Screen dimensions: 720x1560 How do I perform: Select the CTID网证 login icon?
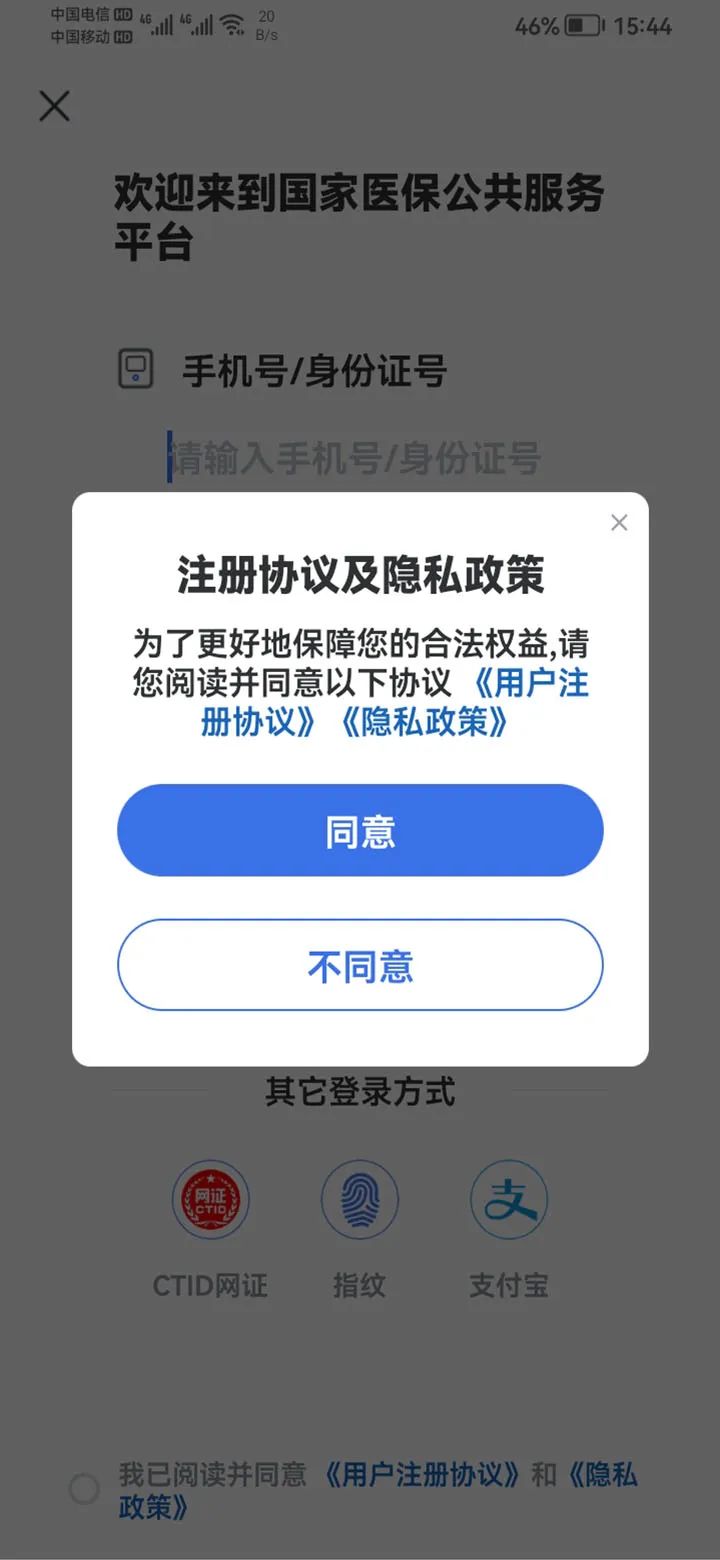click(x=210, y=1200)
